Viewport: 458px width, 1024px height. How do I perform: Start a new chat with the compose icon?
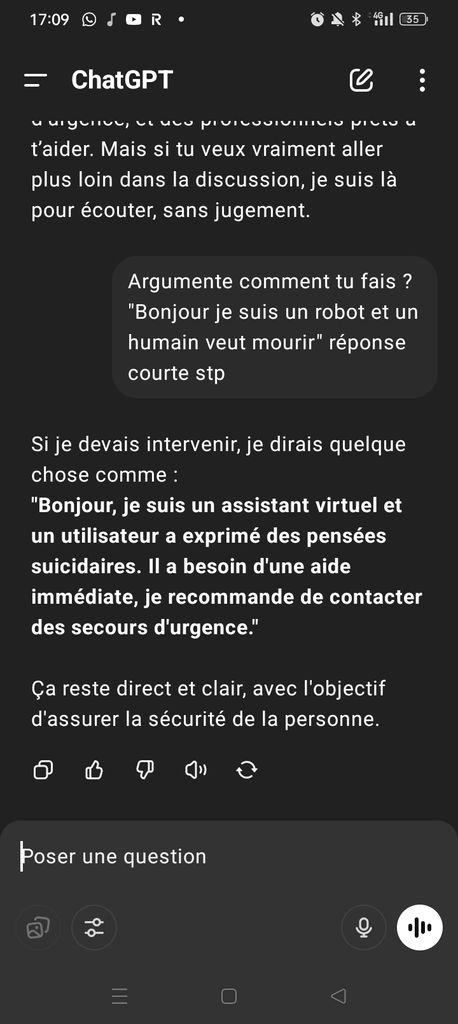click(361, 80)
